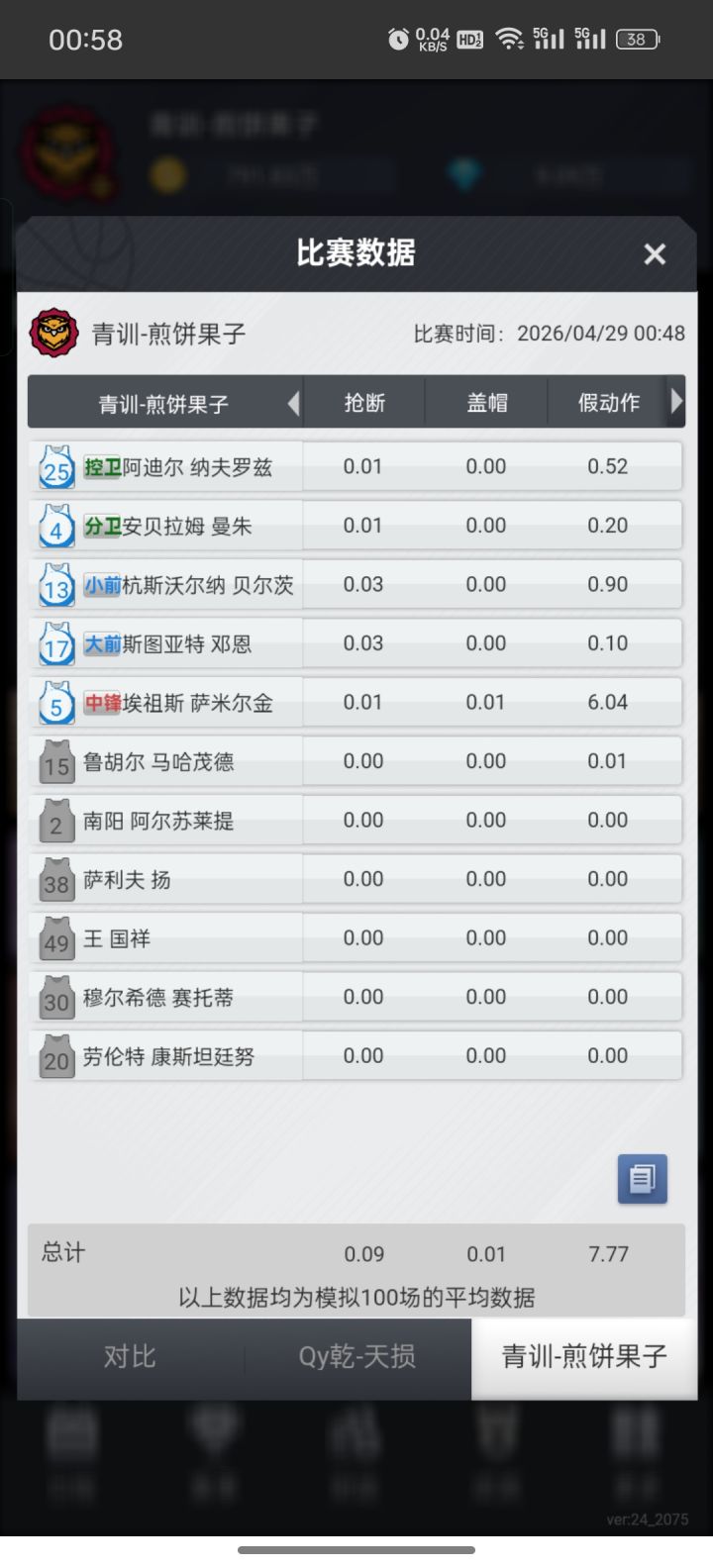Tap jersey 5 icon of 埃祖斯 萨米尔金
Image resolution: width=713 pixels, height=1568 pixels.
point(56,703)
